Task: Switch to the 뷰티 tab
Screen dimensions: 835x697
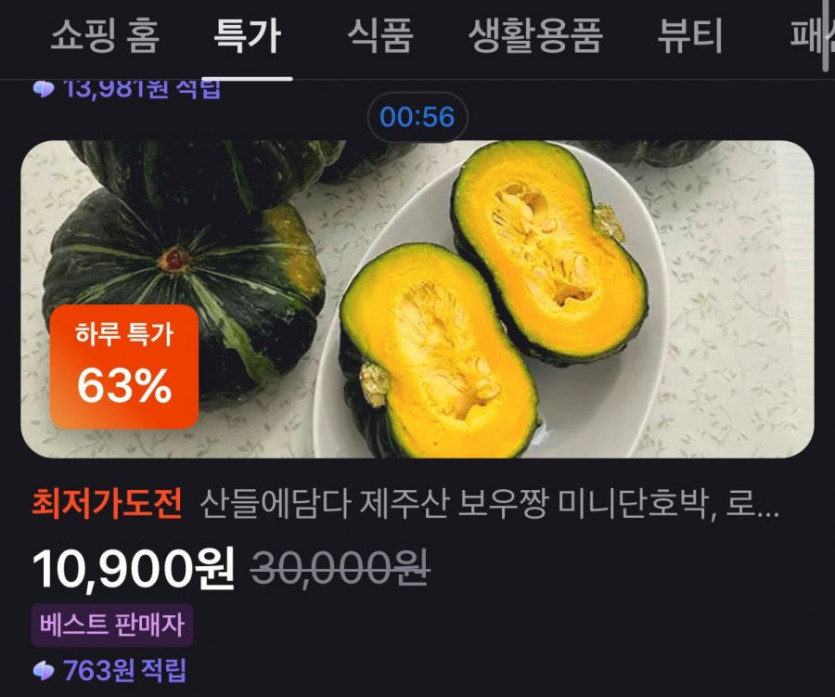Action: tap(690, 37)
